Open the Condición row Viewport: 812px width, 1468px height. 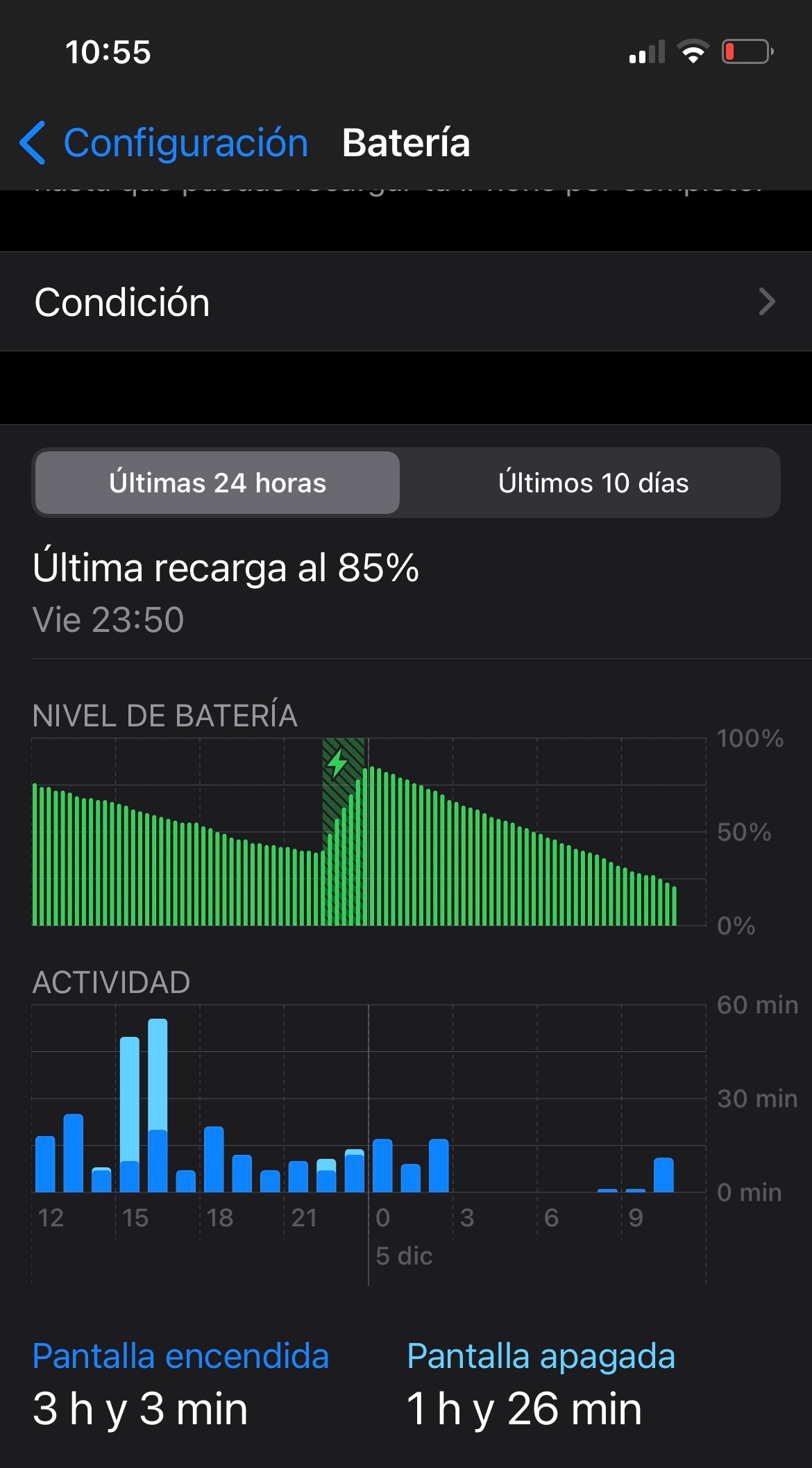(405, 302)
